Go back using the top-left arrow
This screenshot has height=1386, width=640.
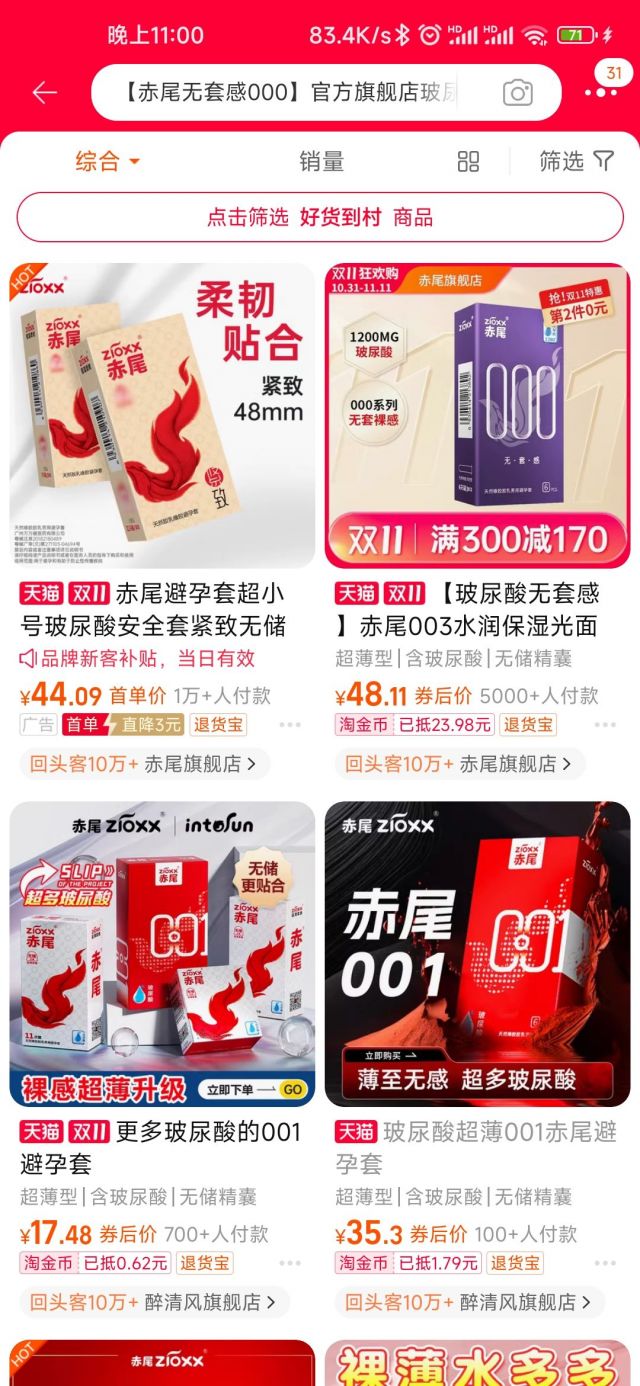[44, 93]
